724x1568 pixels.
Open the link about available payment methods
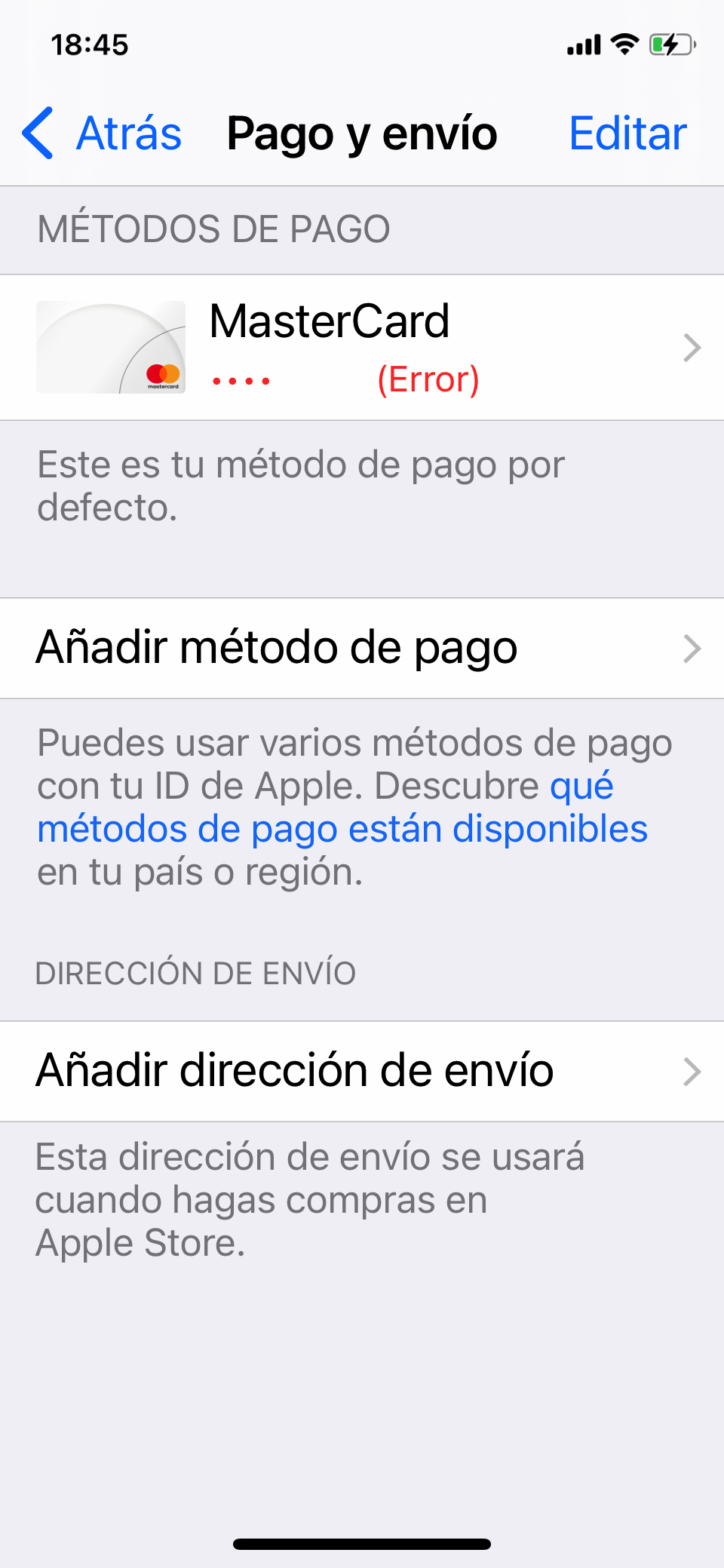click(x=342, y=807)
